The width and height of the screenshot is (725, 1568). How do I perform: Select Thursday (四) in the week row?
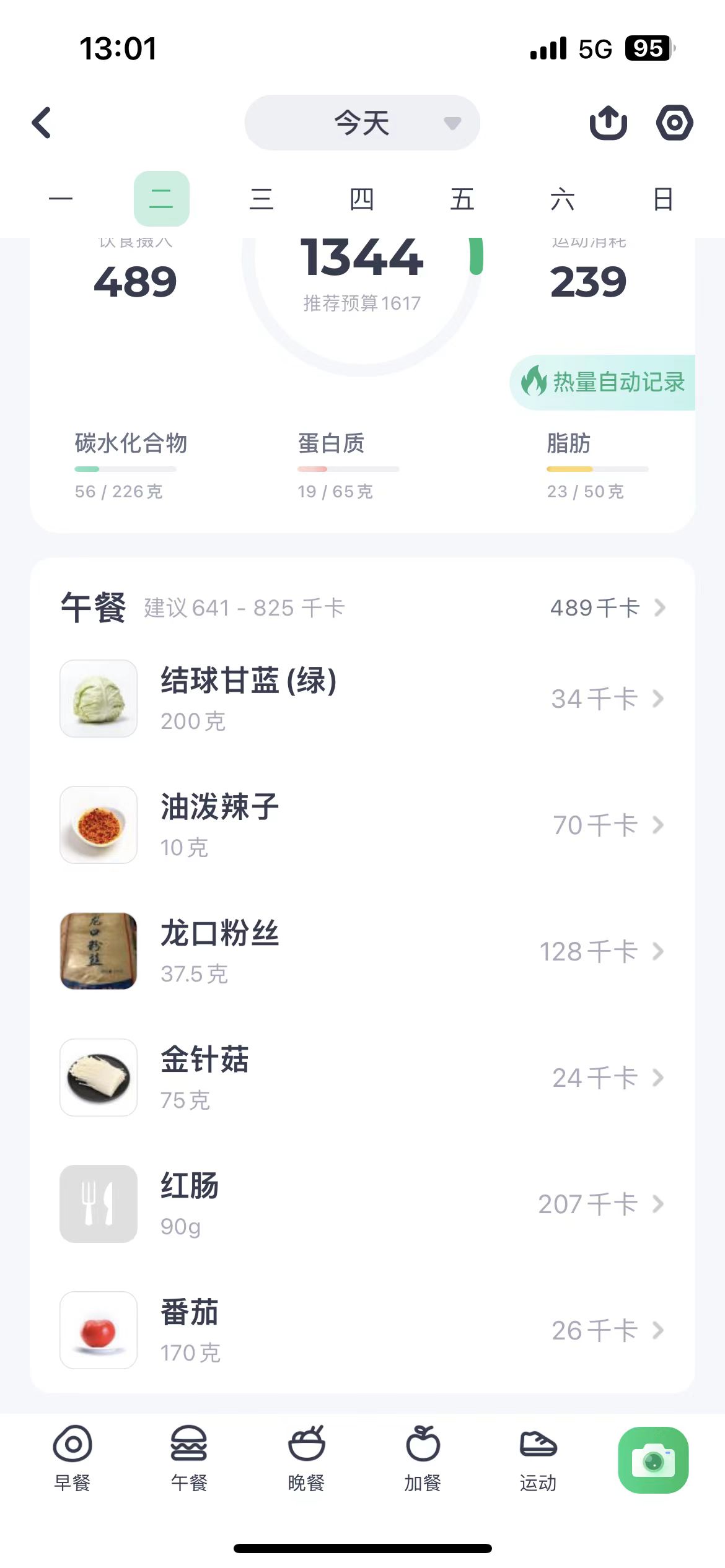click(x=362, y=199)
